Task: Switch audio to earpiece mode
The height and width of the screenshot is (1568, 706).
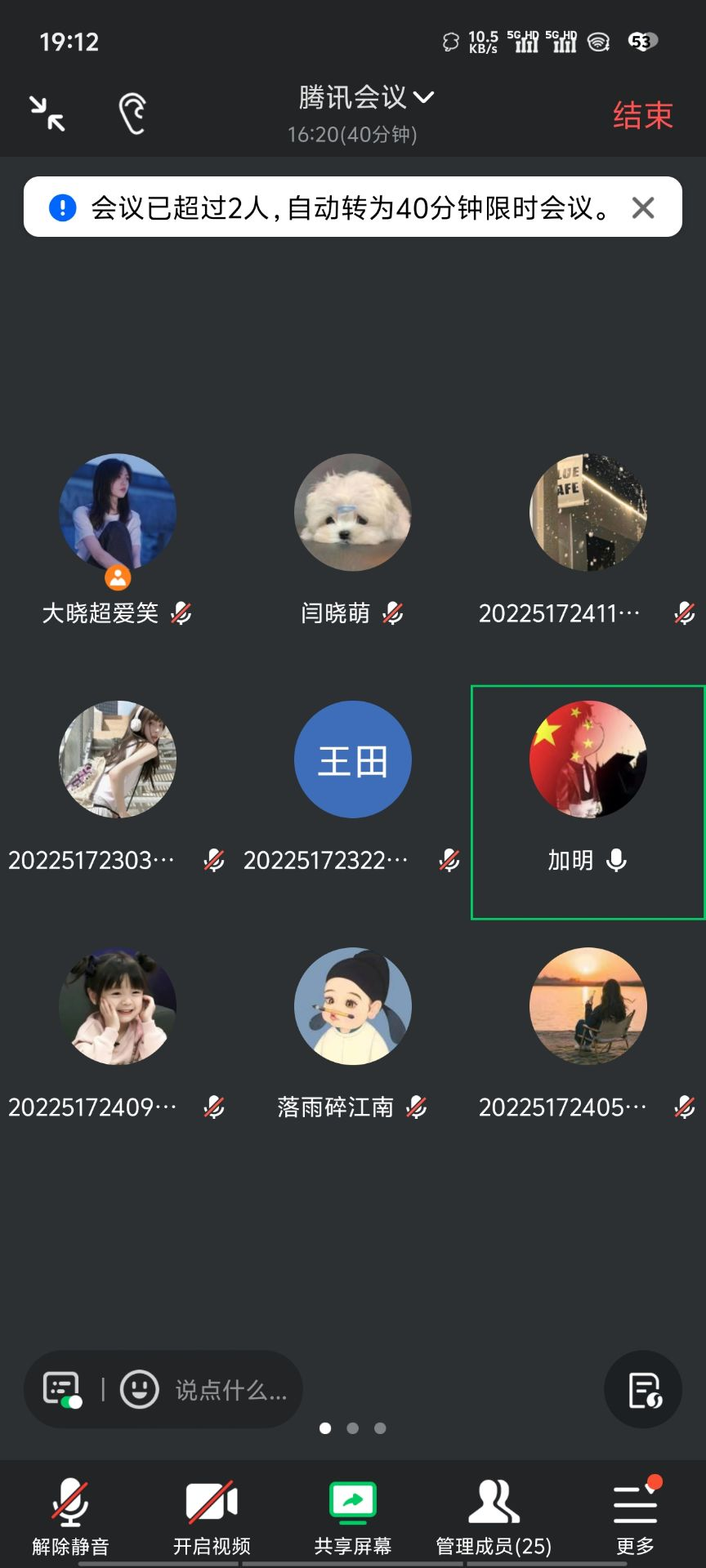Action: pyautogui.click(x=132, y=114)
